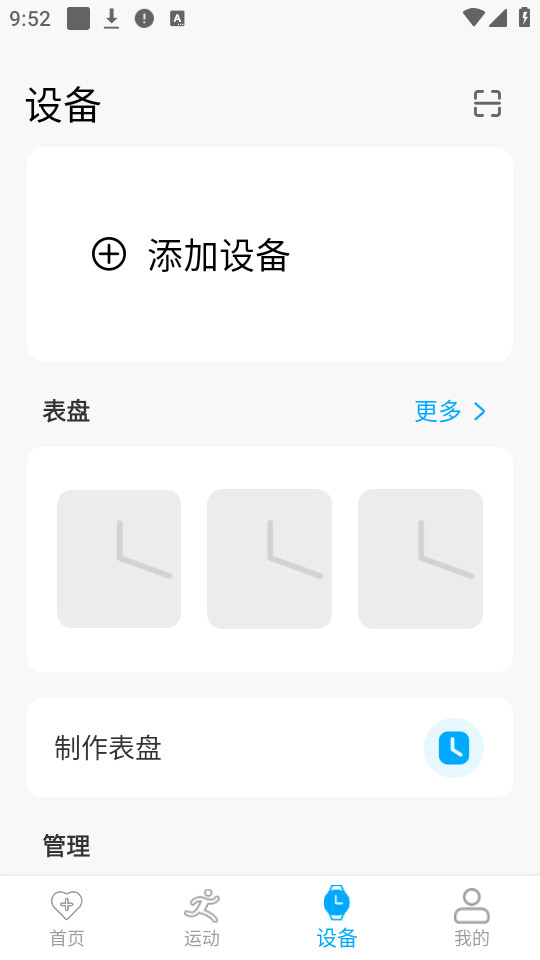This screenshot has width=540, height=960.
Task: Tap 添加设备 to add a device
Action: tap(270, 254)
